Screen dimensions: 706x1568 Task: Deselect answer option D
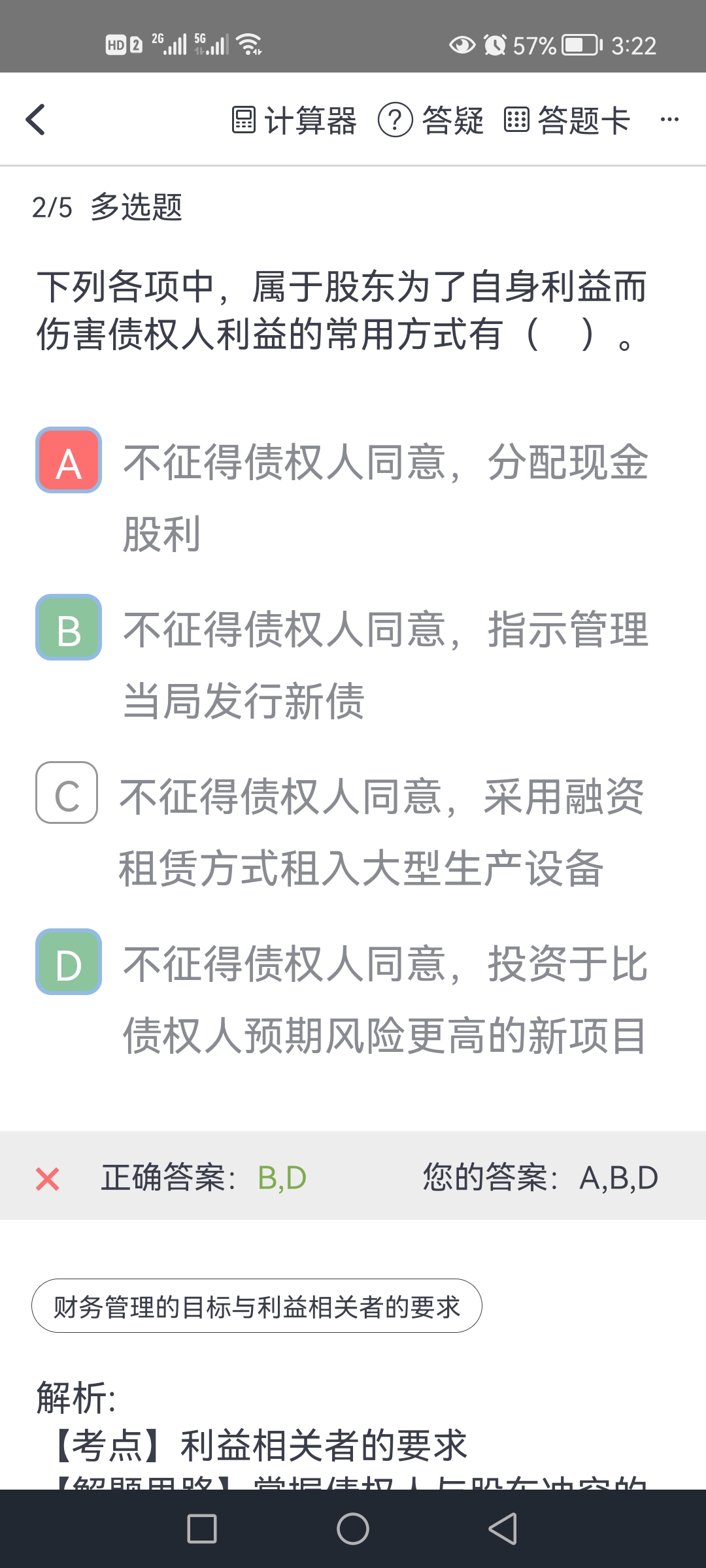click(x=68, y=962)
